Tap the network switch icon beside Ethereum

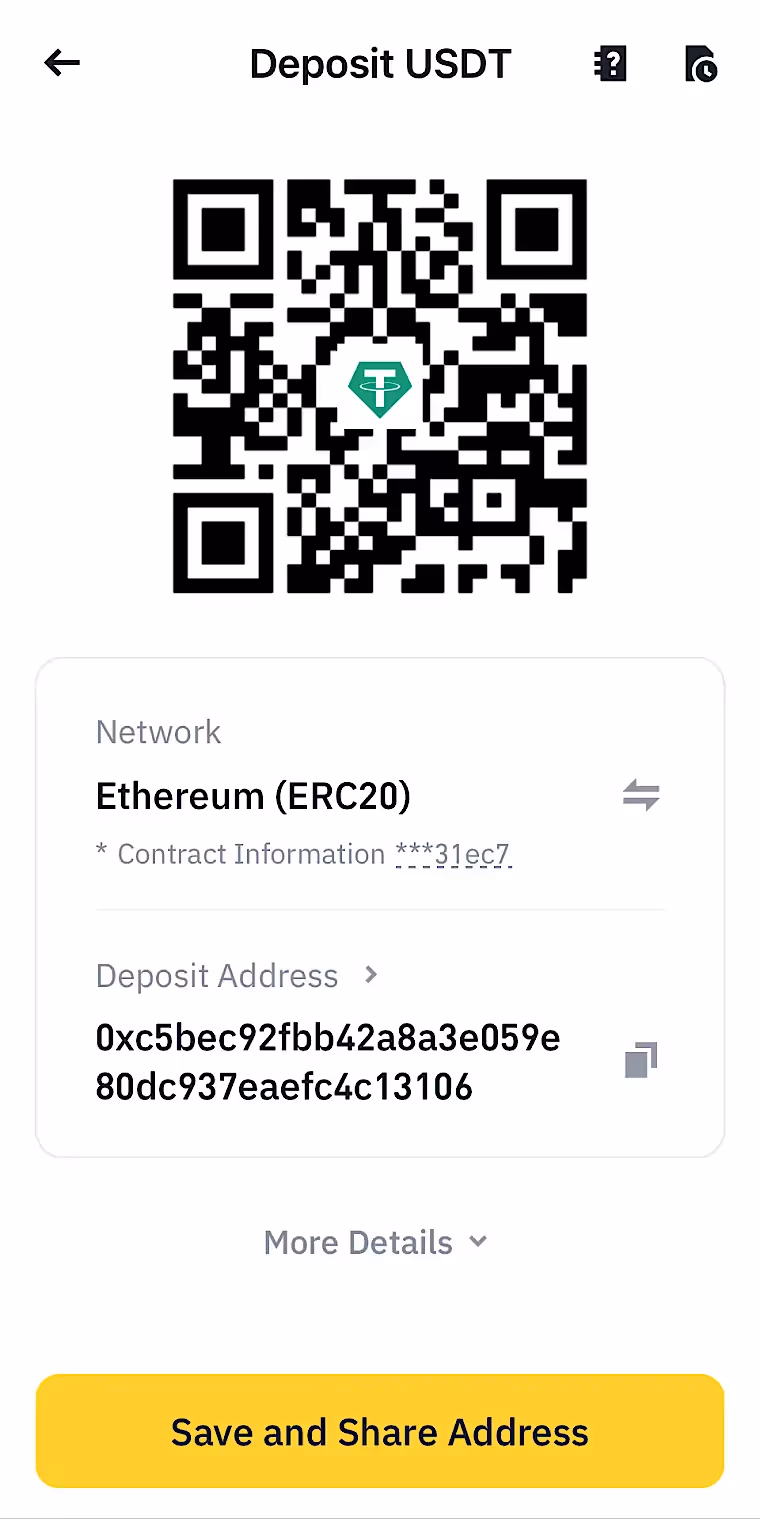642,795
